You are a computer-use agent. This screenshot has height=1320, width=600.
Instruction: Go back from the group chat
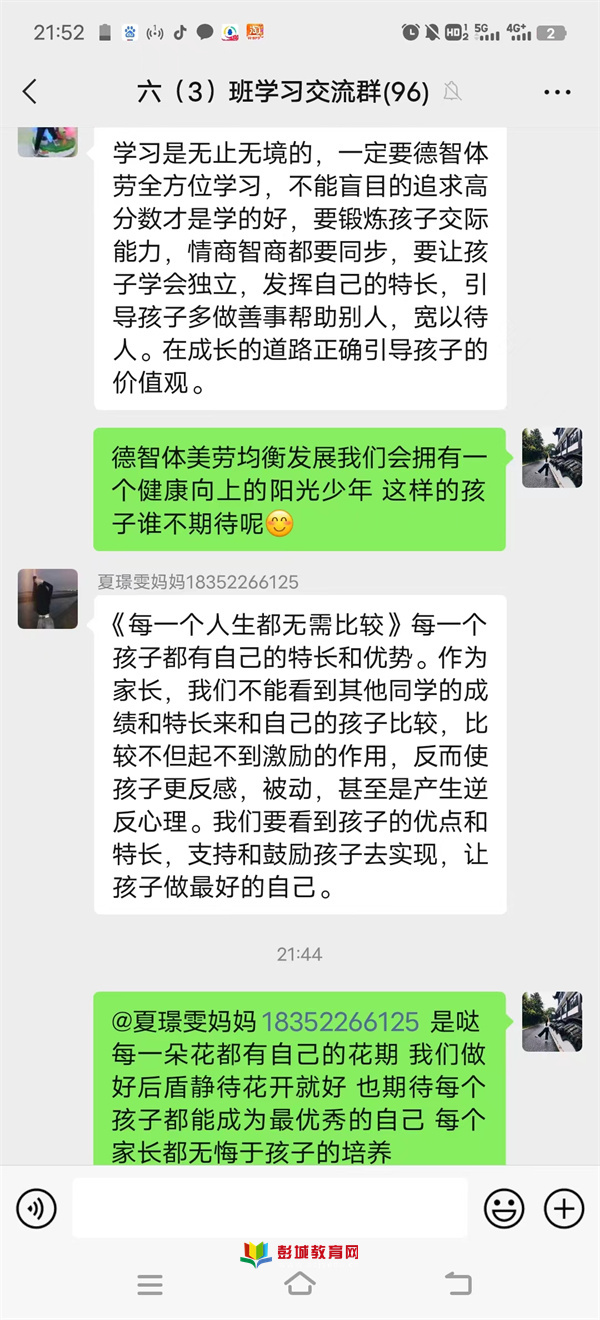[x=30, y=92]
